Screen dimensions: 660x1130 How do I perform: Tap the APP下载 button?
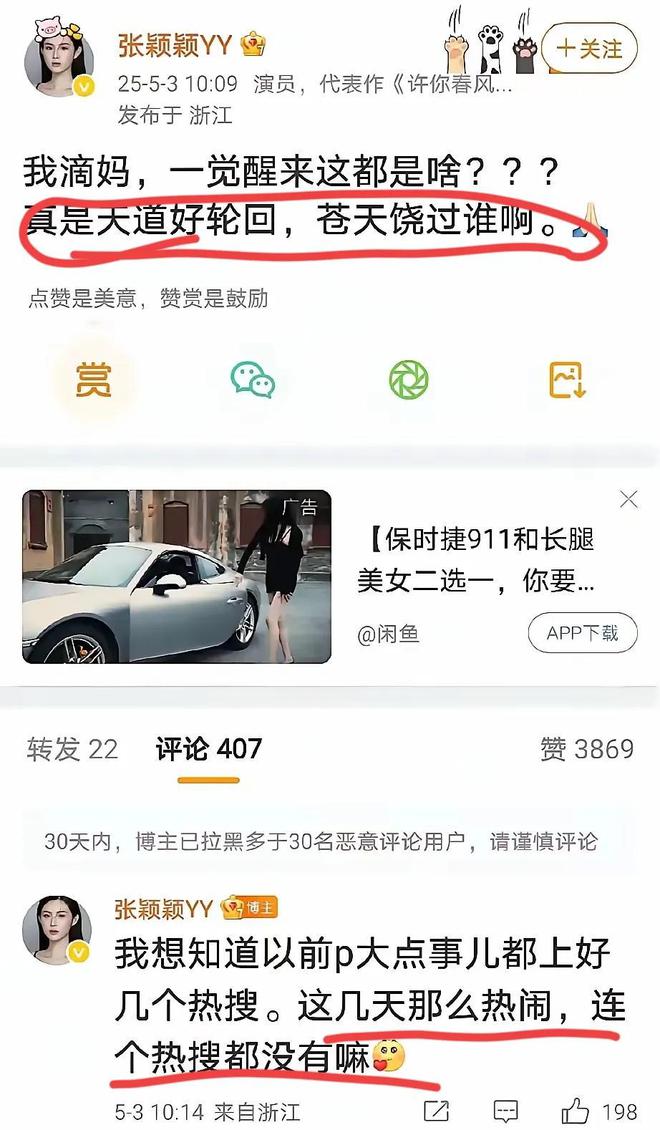point(582,633)
